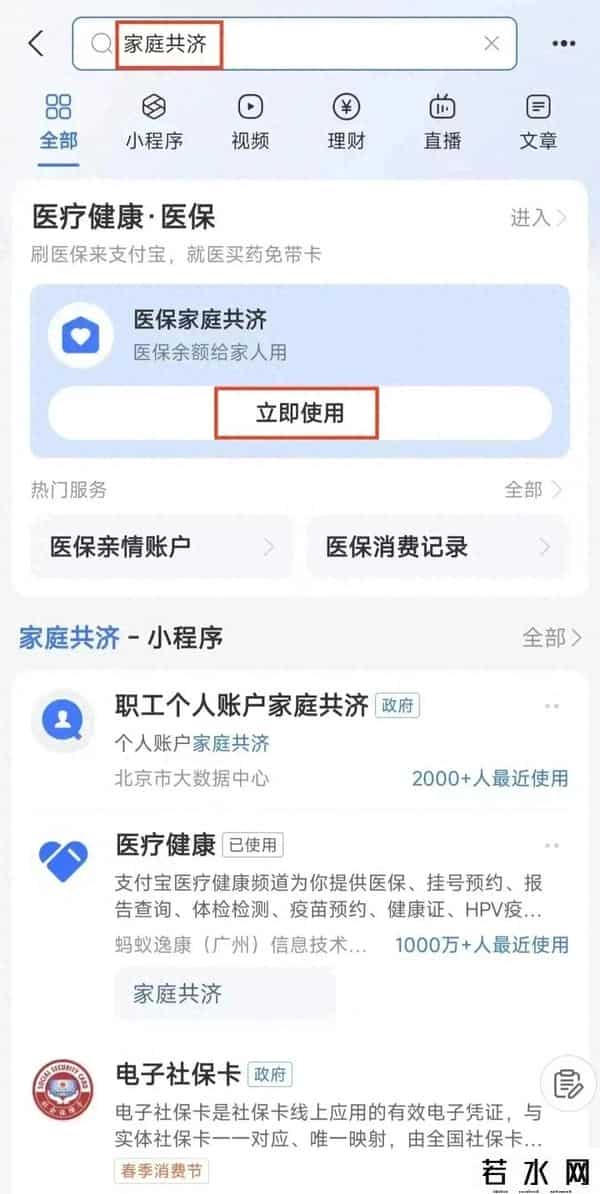
Task: Enter 医疗健康·医保 via 进入 link
Action: pyautogui.click(x=539, y=217)
